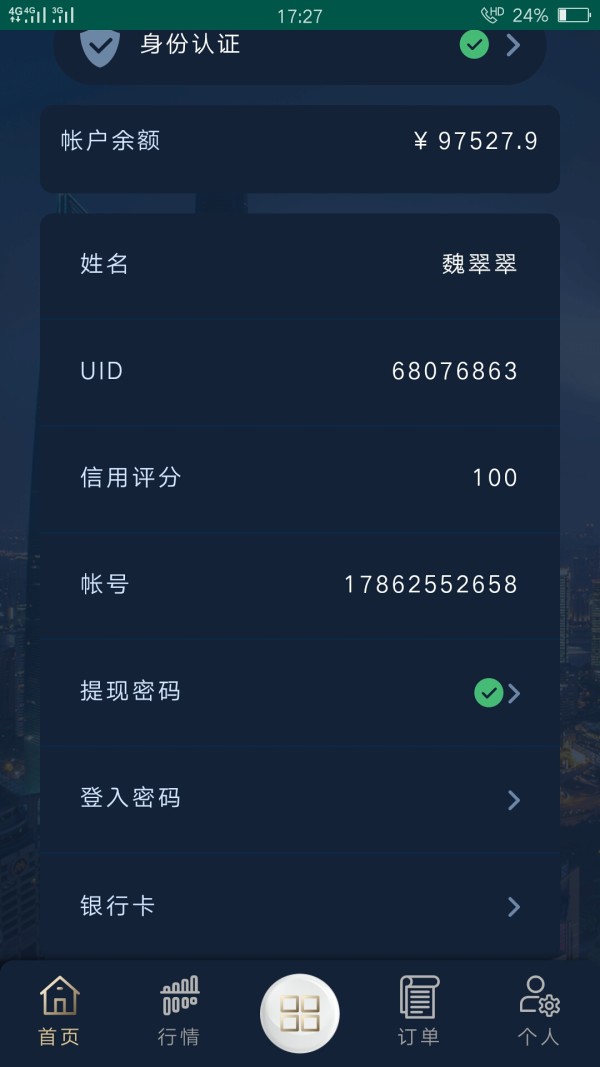Viewport: 600px width, 1067px height.
Task: Open the 银行卡 bank card row
Action: tap(300, 906)
